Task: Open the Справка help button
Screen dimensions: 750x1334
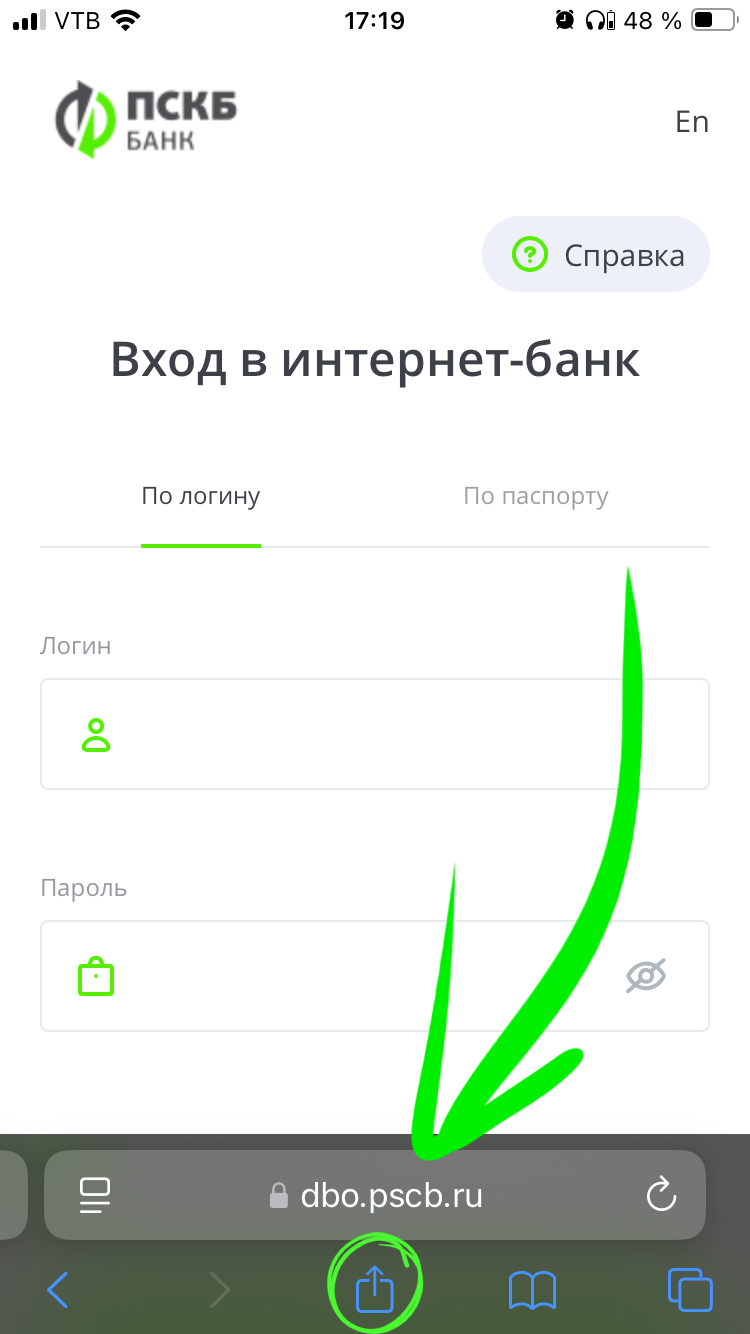Action: click(597, 255)
